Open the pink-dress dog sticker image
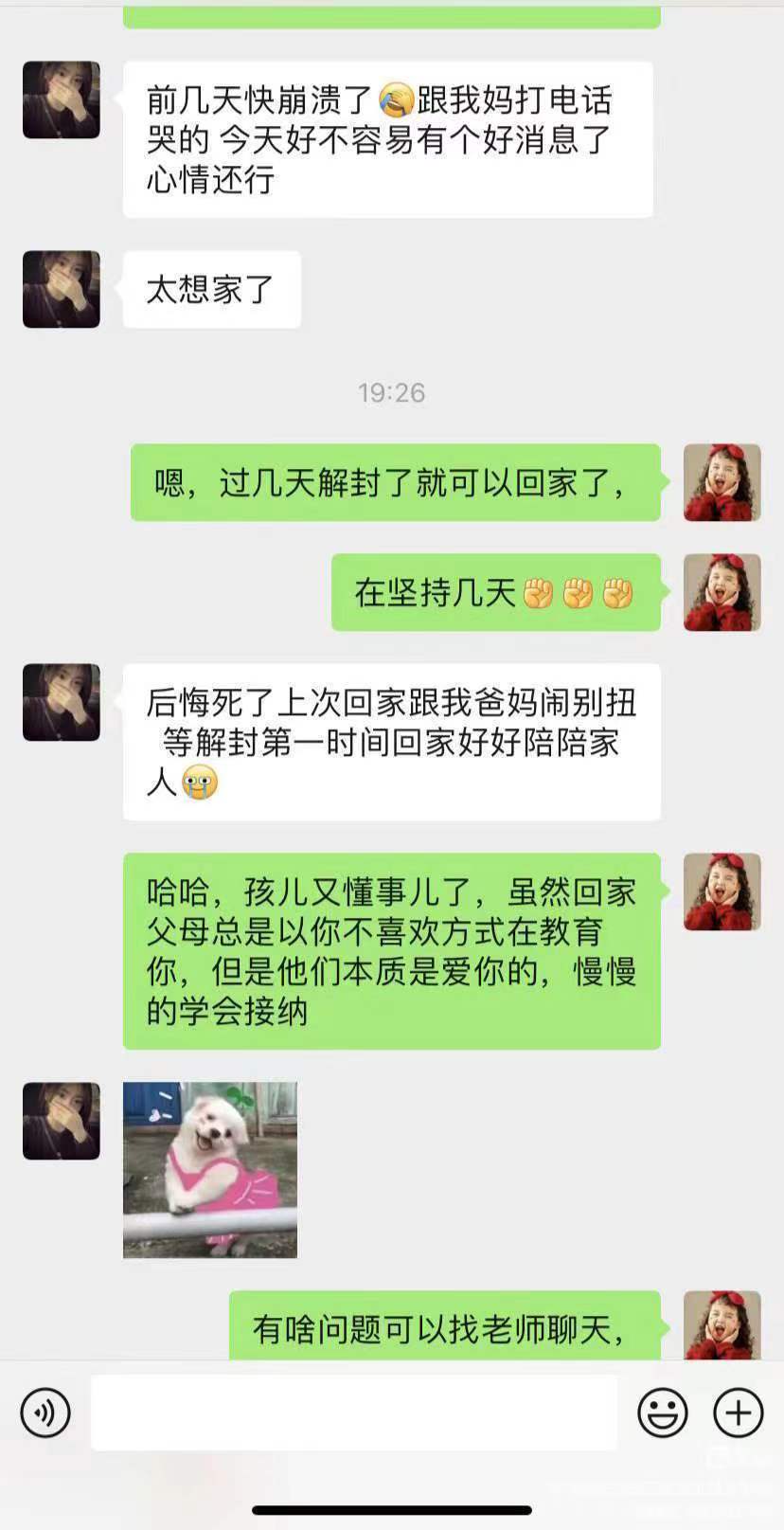The height and width of the screenshot is (1530, 784). point(210,1170)
